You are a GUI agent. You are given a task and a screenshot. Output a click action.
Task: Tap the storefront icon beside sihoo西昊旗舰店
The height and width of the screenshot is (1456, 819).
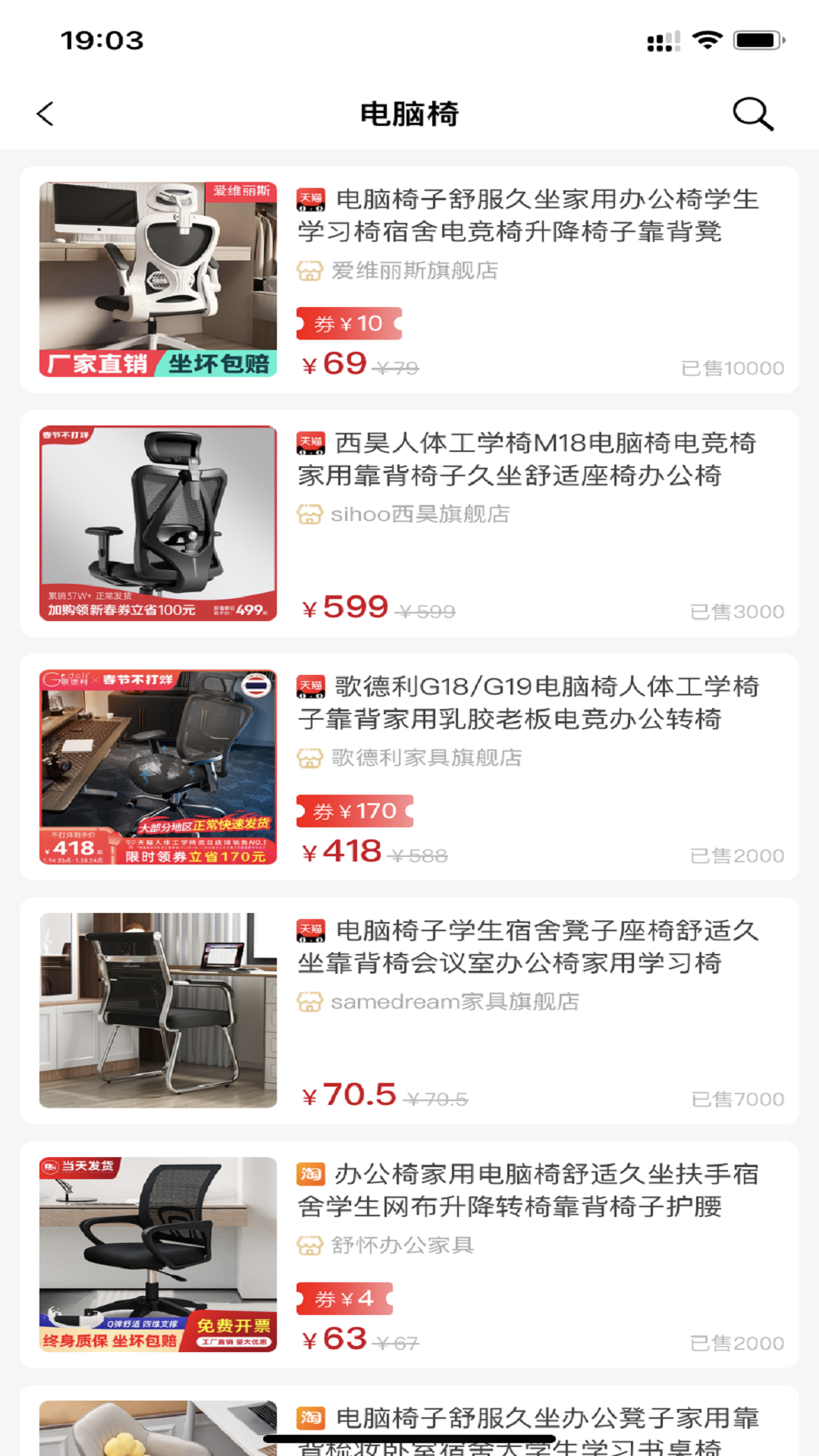pyautogui.click(x=309, y=515)
